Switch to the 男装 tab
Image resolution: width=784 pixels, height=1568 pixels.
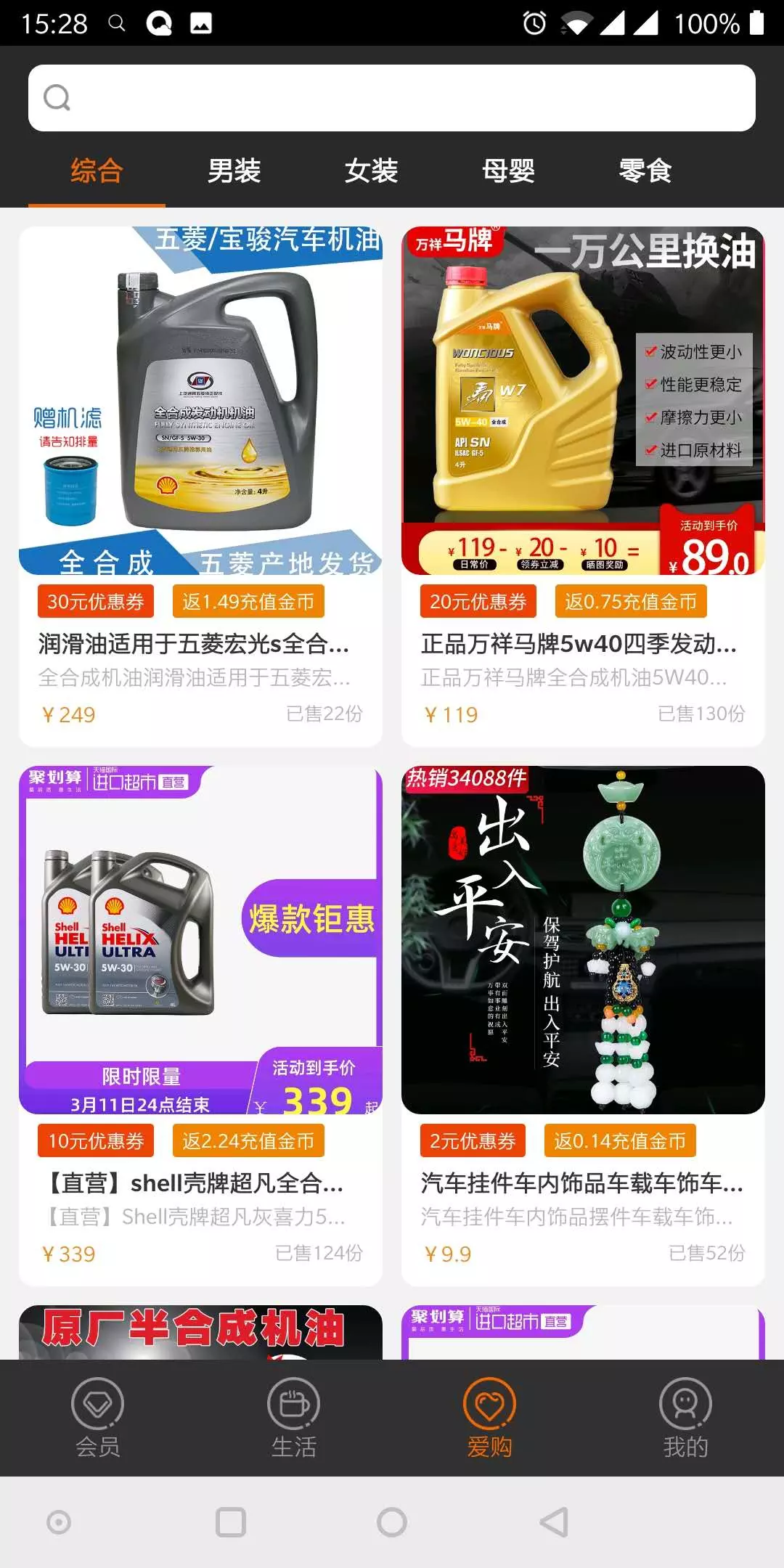(234, 171)
